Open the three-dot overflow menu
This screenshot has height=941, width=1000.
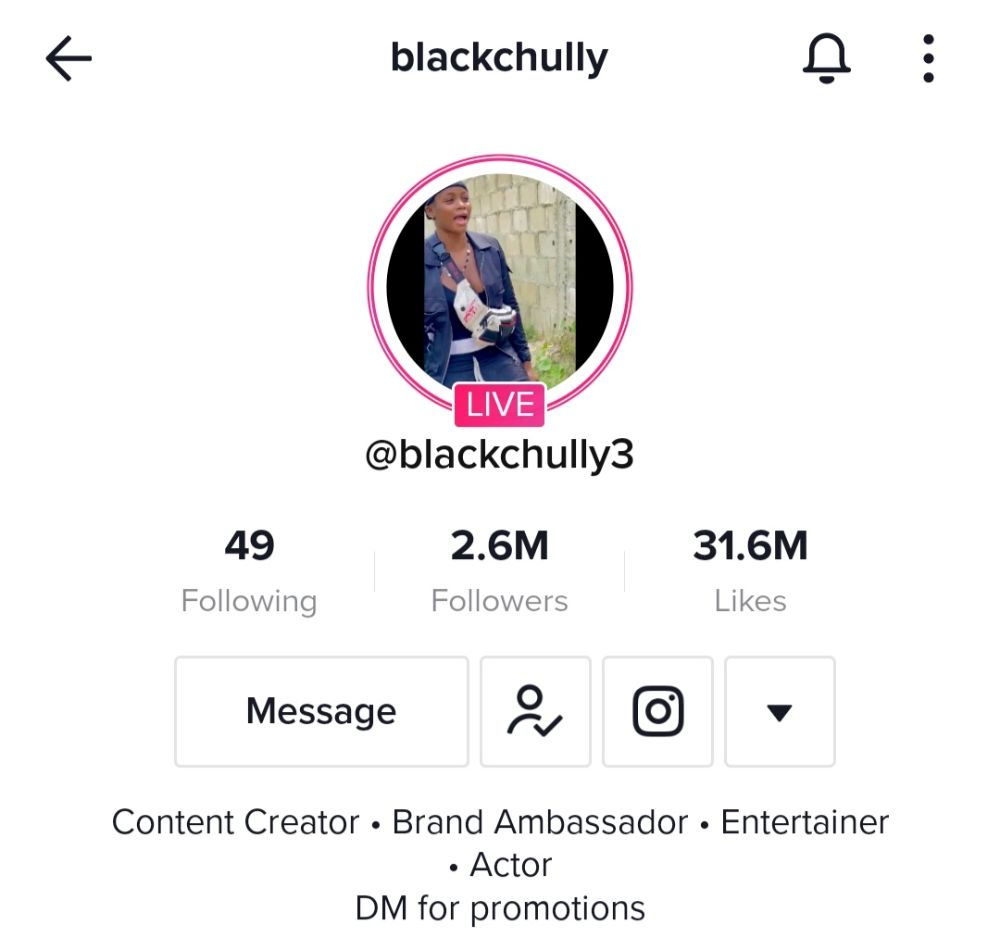click(x=928, y=59)
